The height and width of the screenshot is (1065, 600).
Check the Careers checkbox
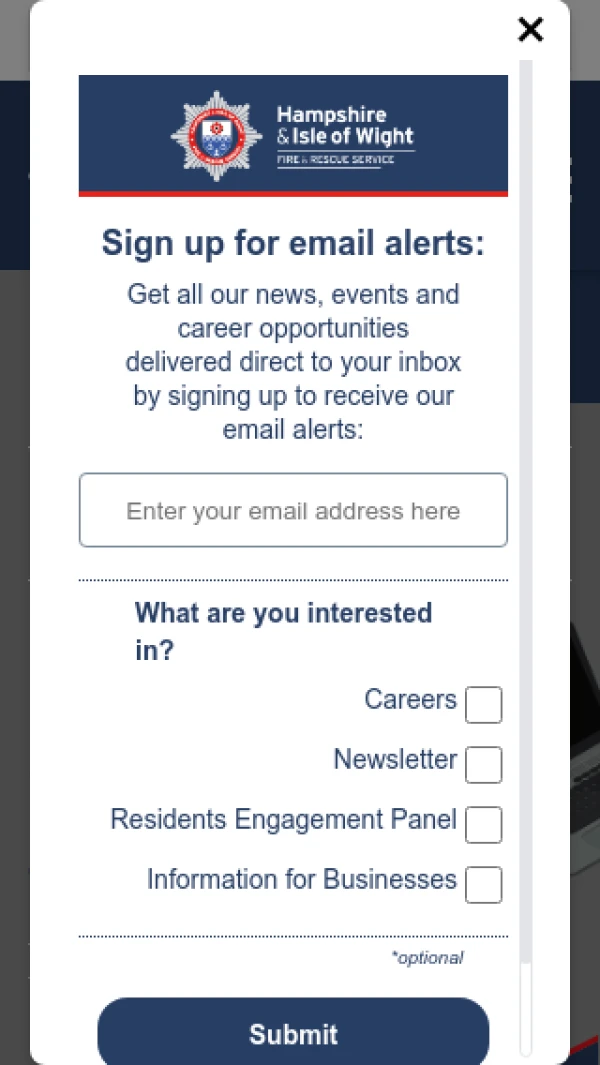tap(483, 705)
